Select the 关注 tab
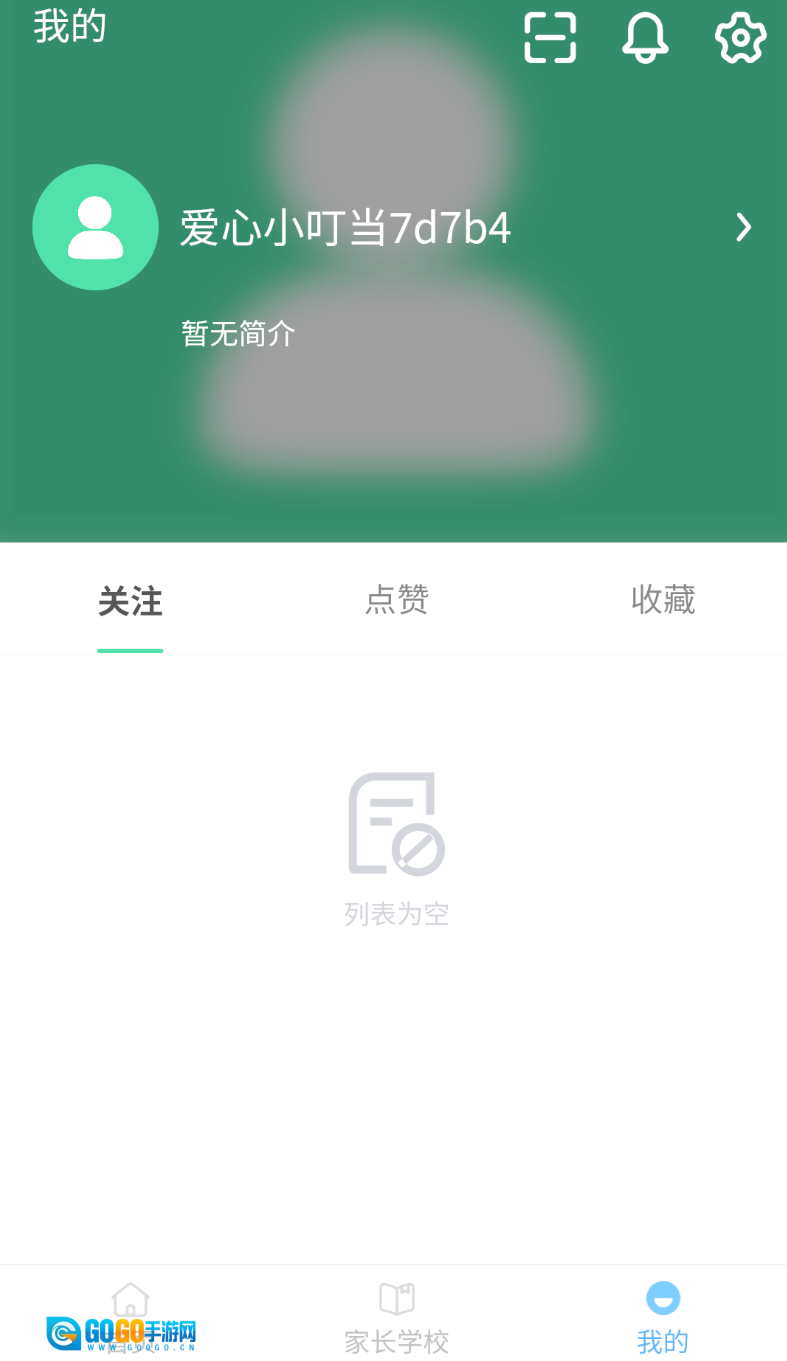This screenshot has width=787, height=1361. (130, 602)
